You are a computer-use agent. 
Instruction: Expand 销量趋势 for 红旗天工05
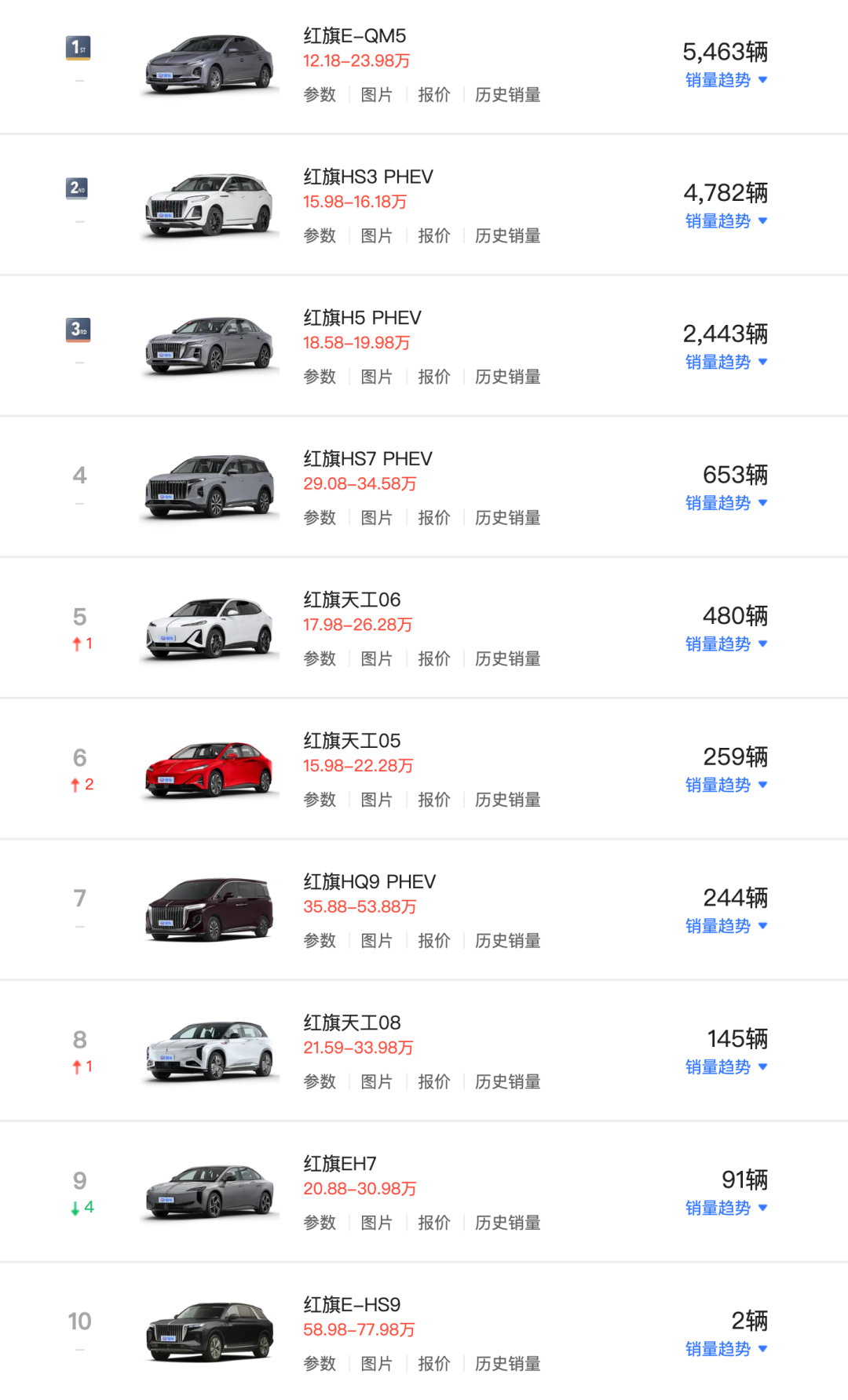[726, 785]
